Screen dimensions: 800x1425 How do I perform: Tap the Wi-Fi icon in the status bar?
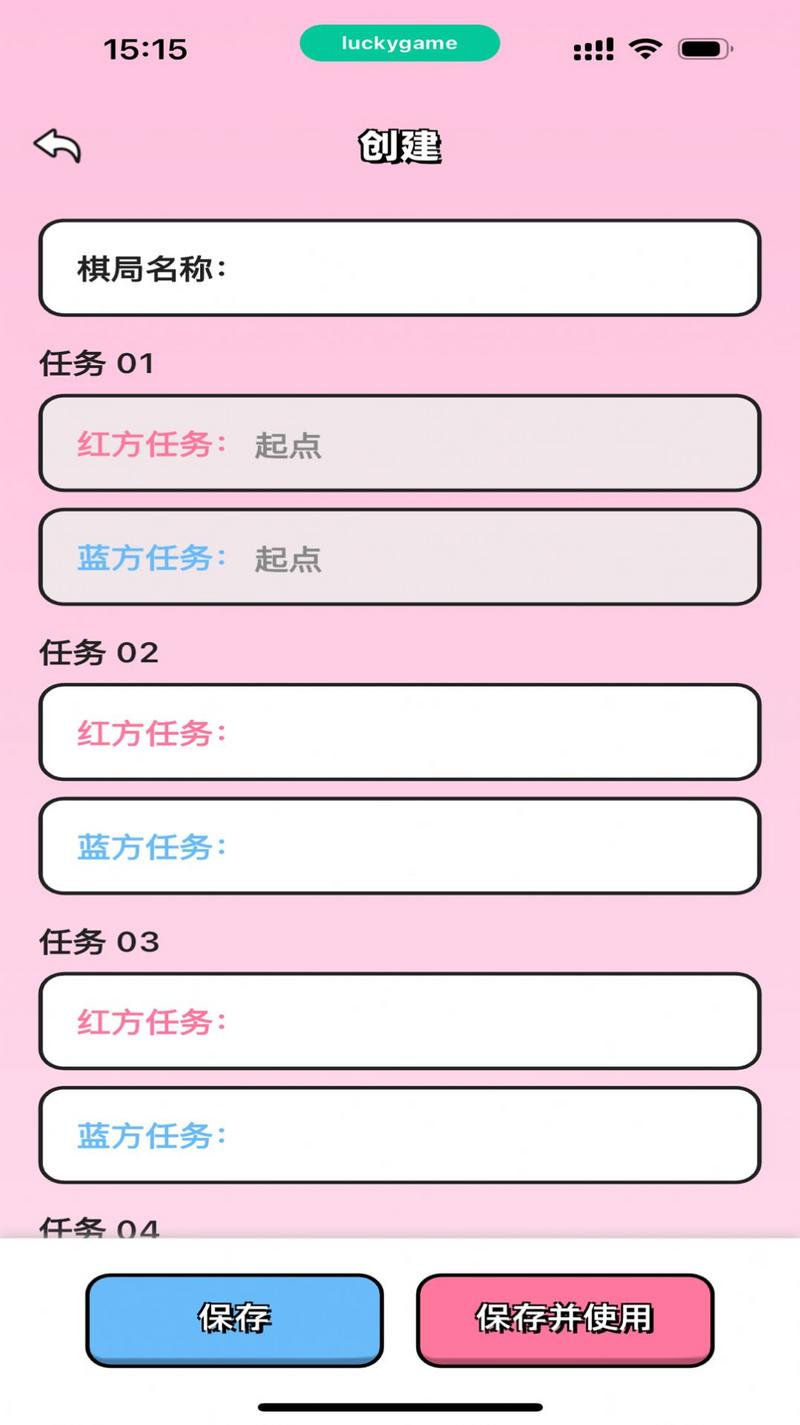(x=645, y=47)
